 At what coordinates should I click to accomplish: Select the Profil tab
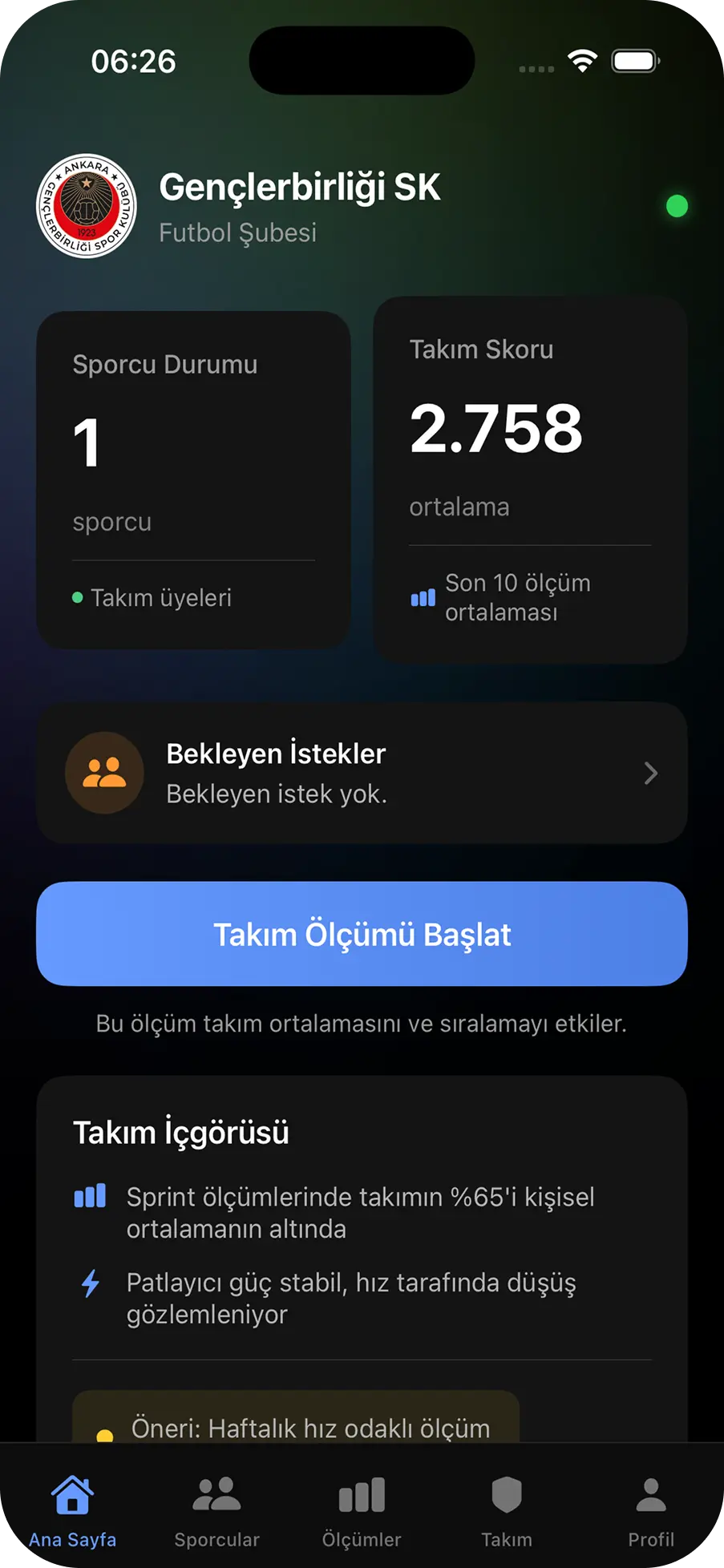click(650, 1510)
